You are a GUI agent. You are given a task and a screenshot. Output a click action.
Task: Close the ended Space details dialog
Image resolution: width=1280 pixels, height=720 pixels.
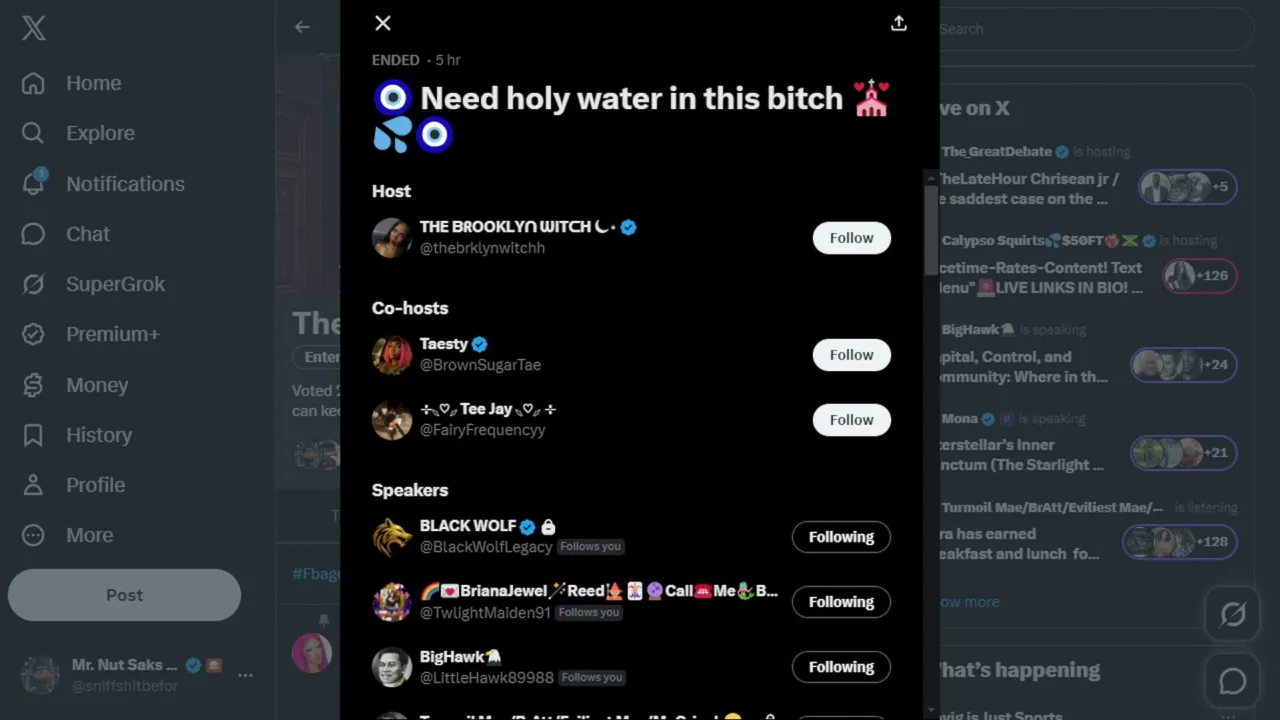pyautogui.click(x=383, y=23)
